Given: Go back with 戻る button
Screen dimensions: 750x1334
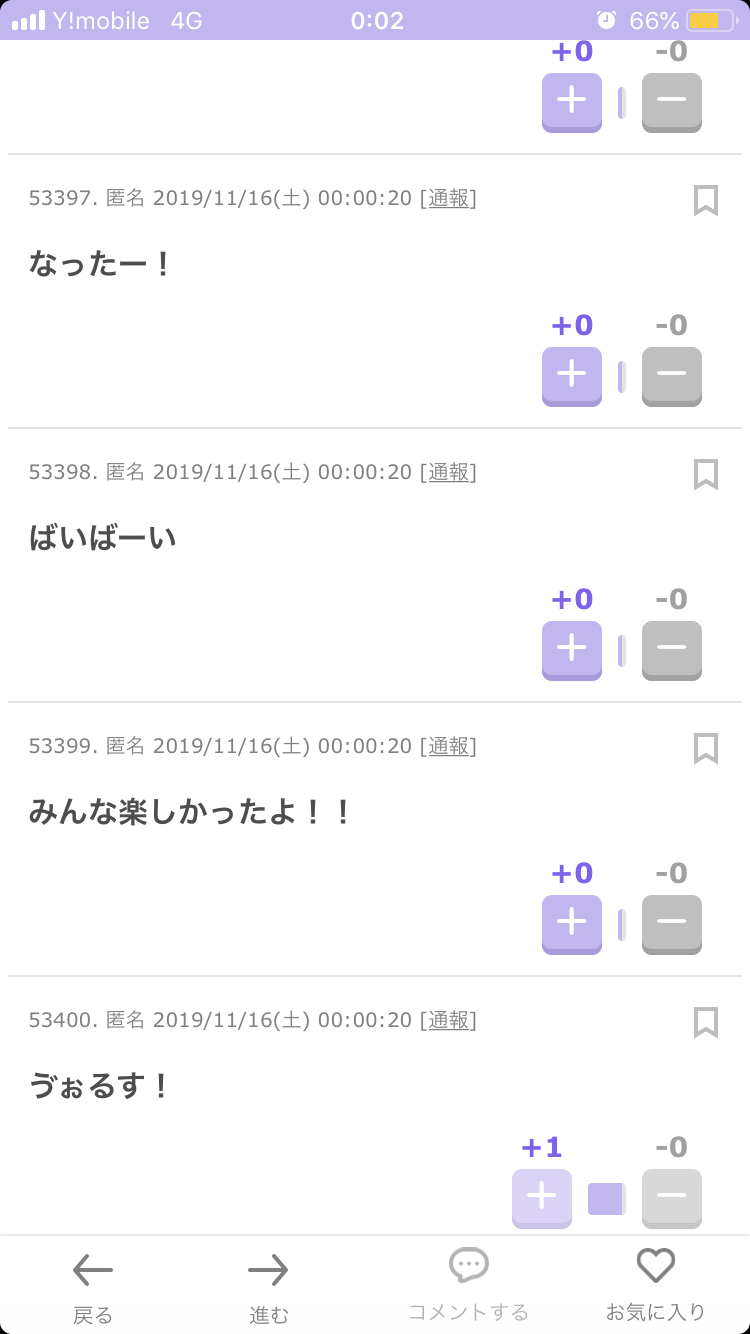Looking at the screenshot, I should (93, 1287).
